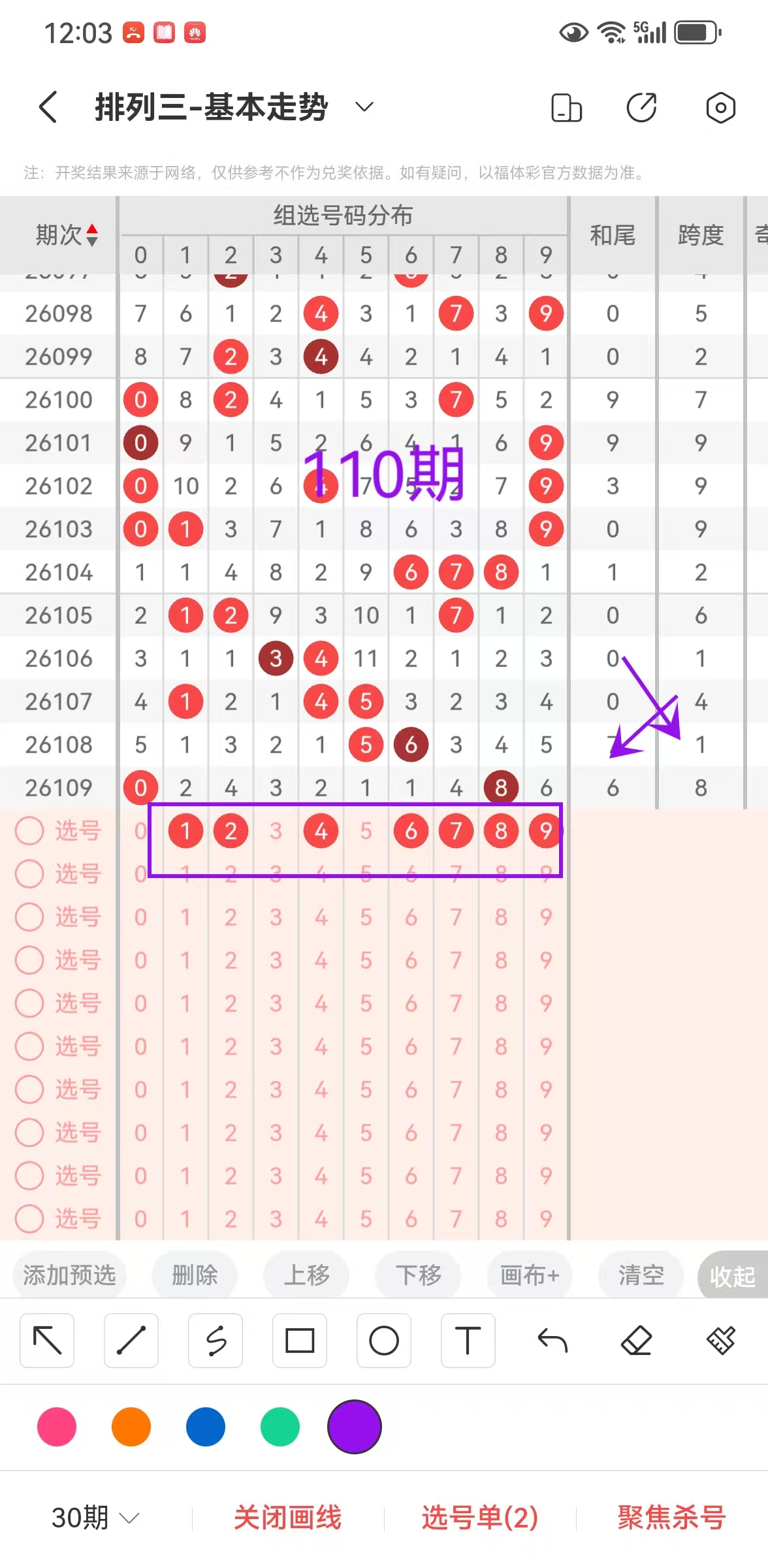Open the 30期 period dropdown

click(95, 1517)
